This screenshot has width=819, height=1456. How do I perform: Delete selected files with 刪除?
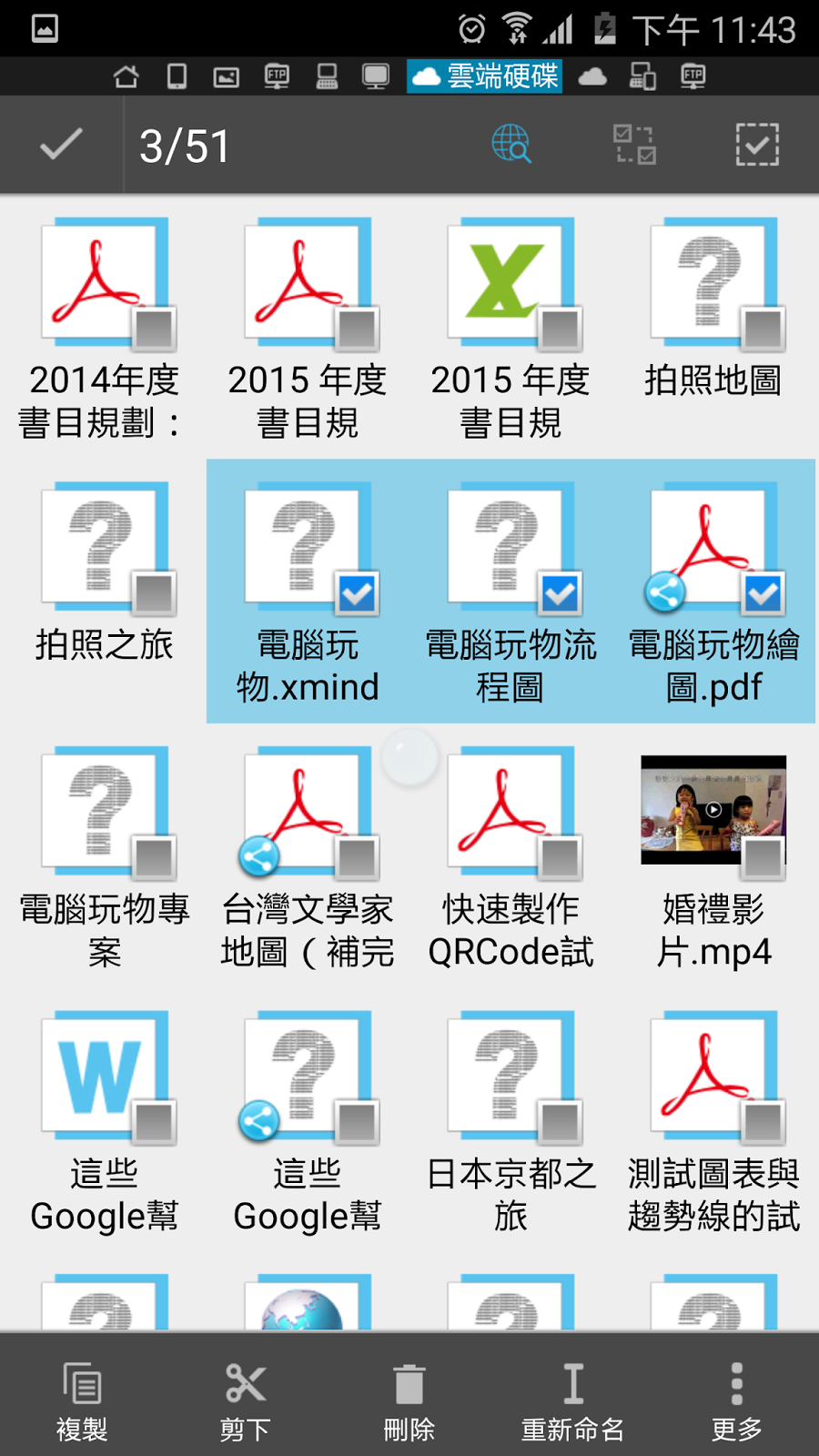coord(409,1401)
